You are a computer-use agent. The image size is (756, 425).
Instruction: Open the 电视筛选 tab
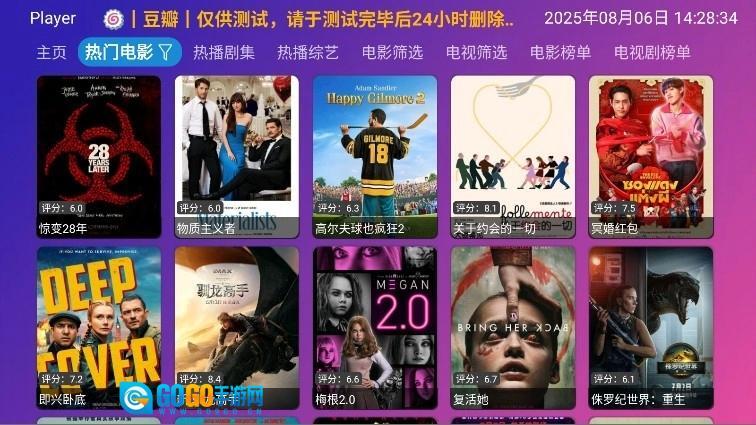pyautogui.click(x=476, y=52)
